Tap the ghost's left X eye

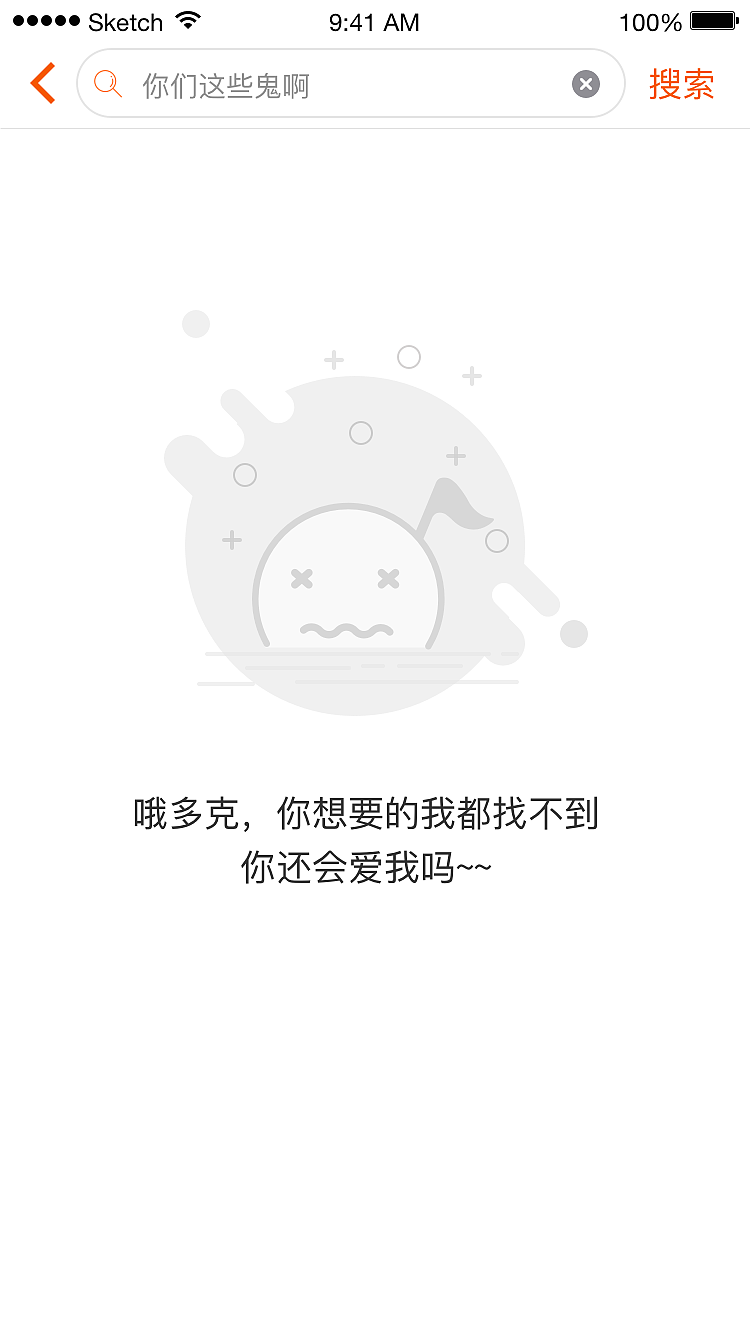click(302, 578)
